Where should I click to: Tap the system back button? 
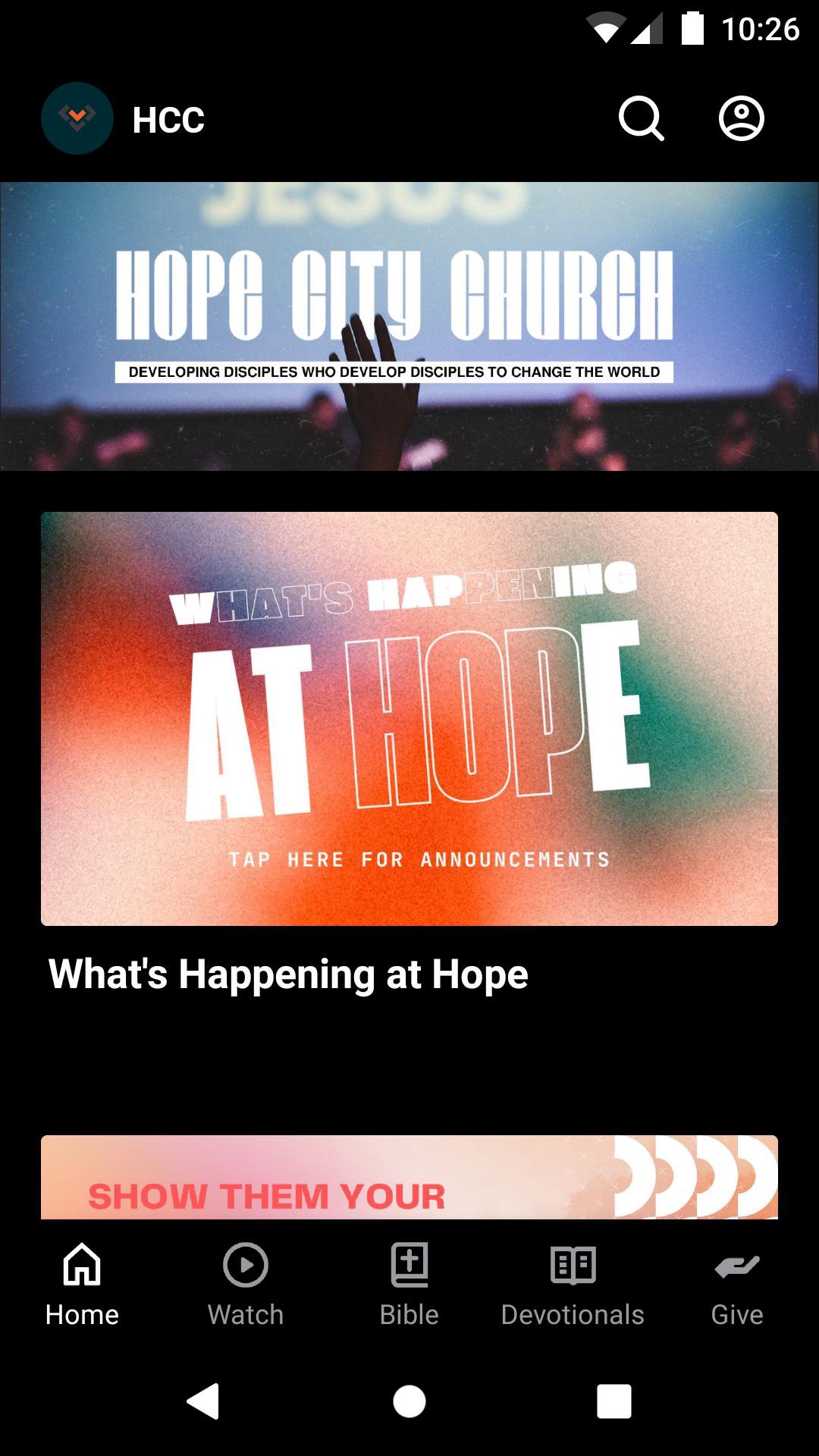click(x=203, y=1401)
